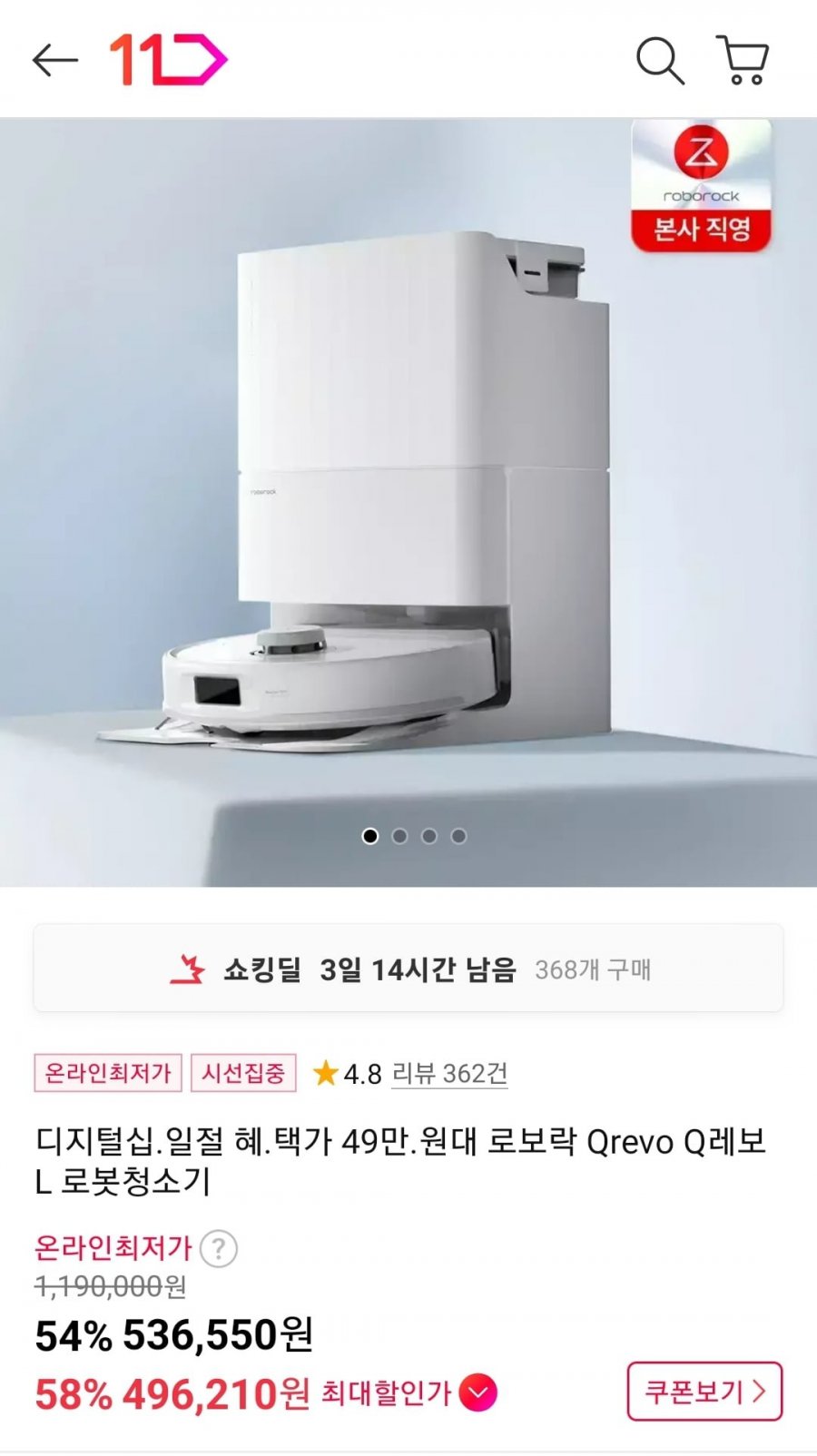Open the 11st home logo
This screenshot has width=817, height=1456.
coord(168,60)
